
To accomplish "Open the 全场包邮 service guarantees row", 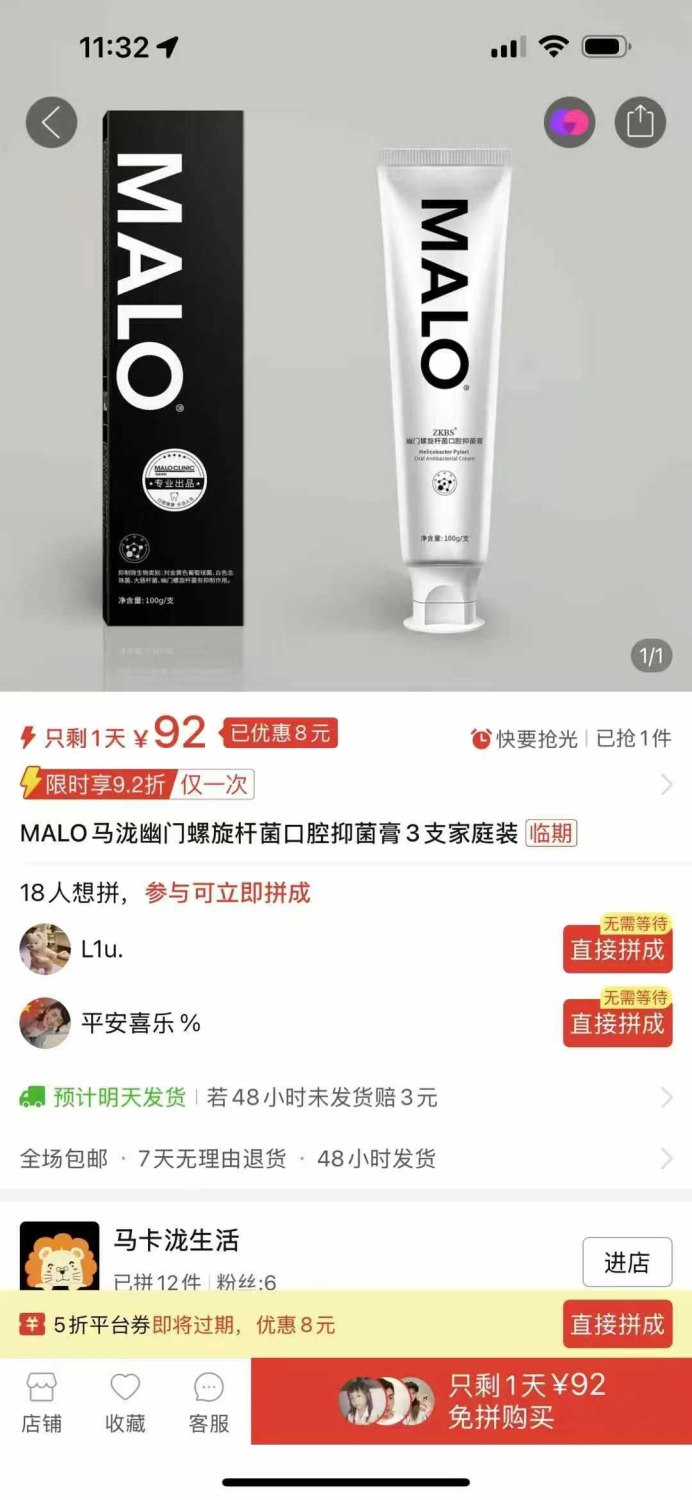I will [345, 1159].
